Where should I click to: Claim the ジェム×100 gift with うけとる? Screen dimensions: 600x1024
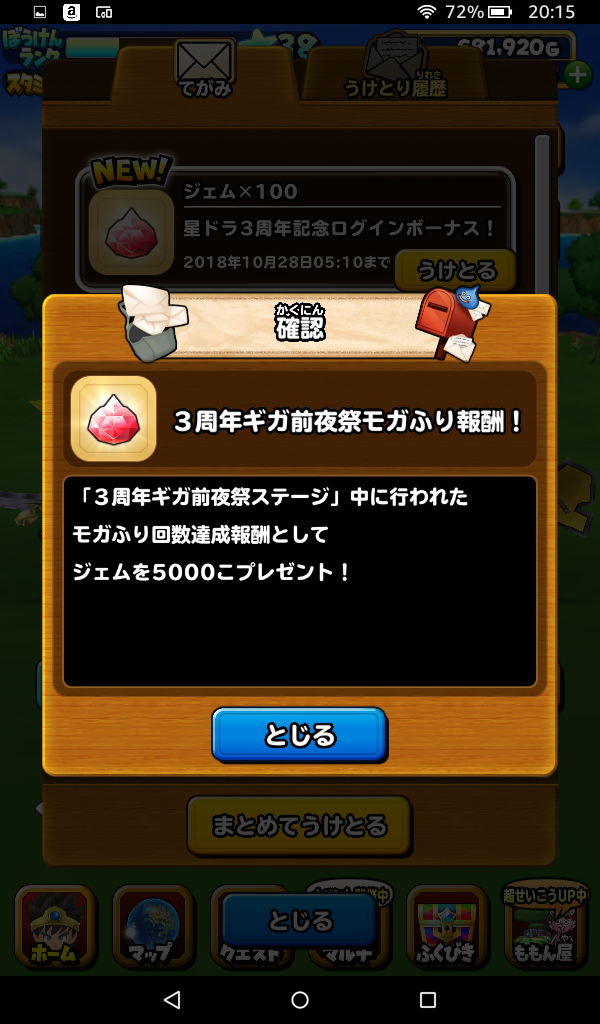point(455,270)
